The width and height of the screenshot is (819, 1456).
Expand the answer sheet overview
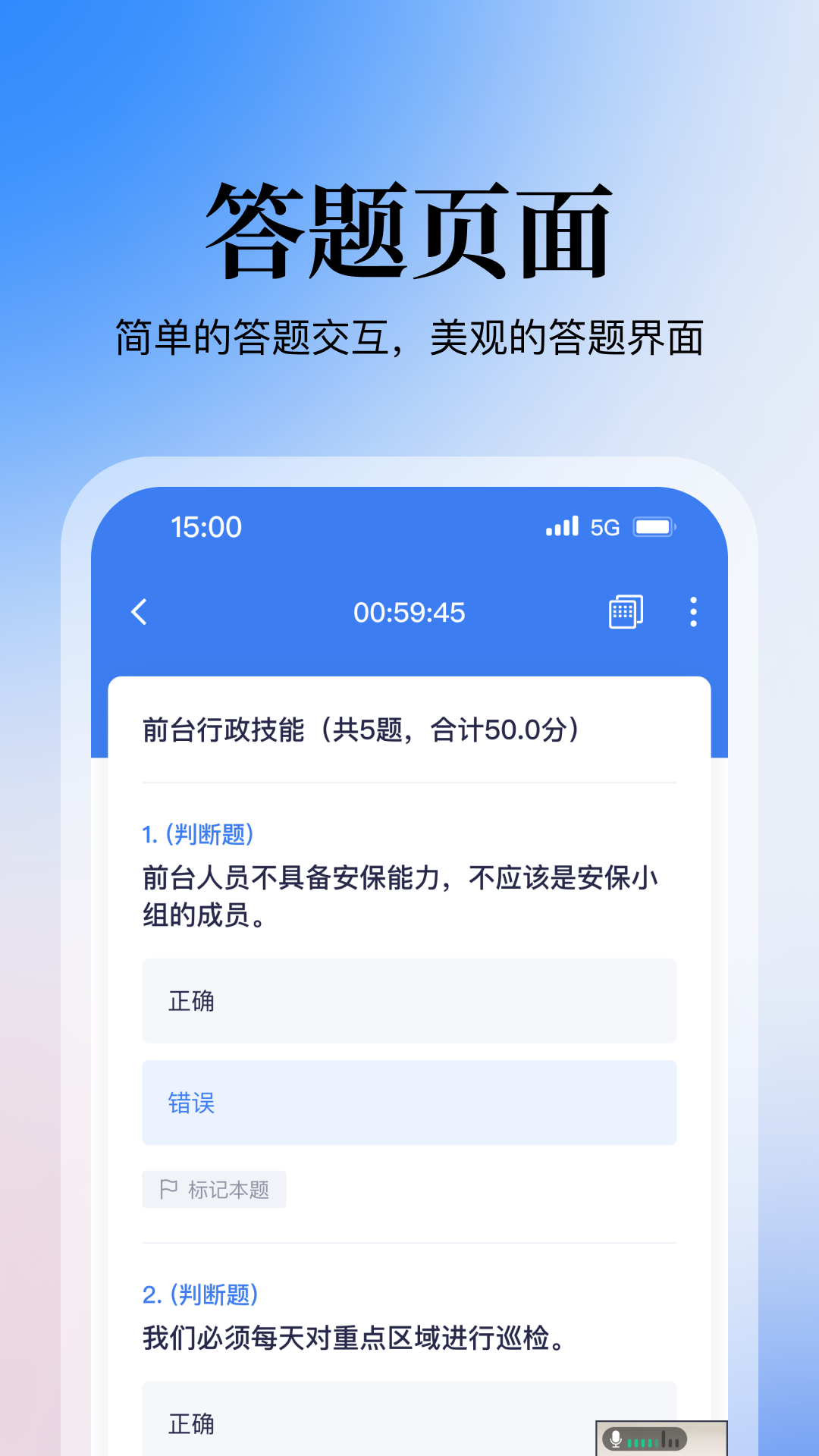coord(625,613)
